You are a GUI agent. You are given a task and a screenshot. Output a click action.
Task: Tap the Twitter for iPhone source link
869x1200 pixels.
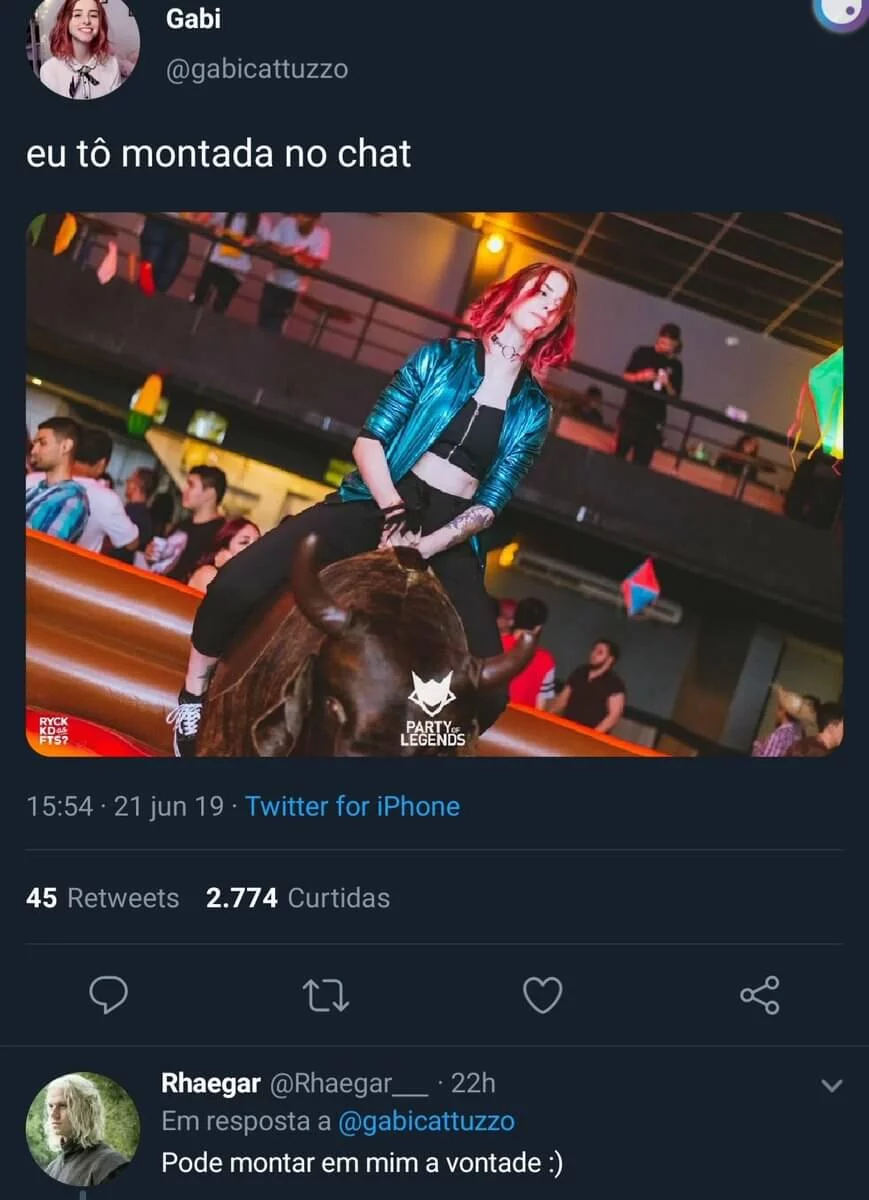point(352,806)
